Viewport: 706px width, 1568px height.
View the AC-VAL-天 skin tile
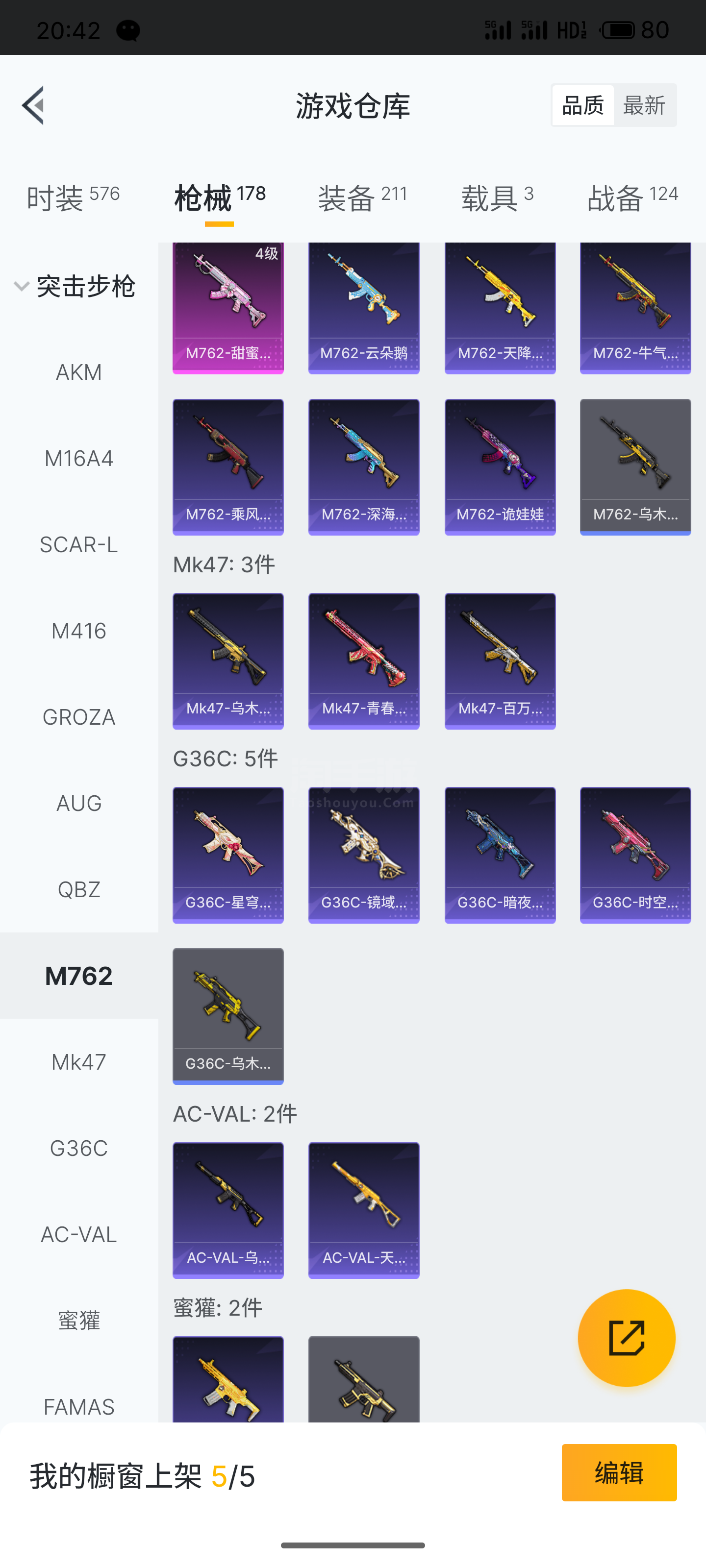364,1210
